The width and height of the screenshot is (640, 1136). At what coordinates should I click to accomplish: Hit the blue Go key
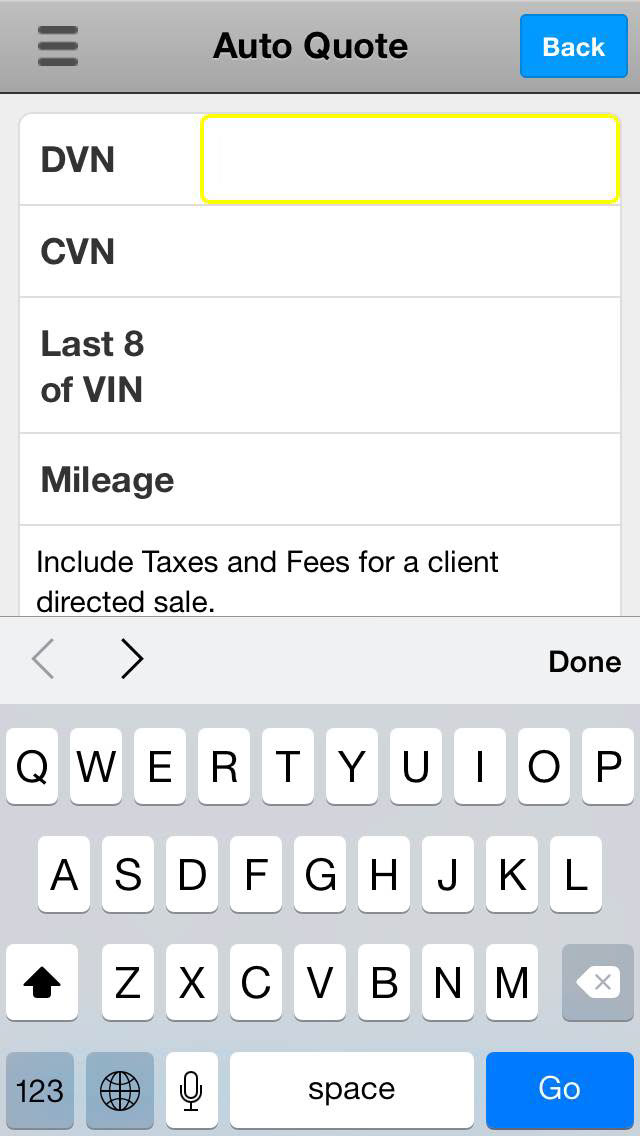tap(560, 1088)
